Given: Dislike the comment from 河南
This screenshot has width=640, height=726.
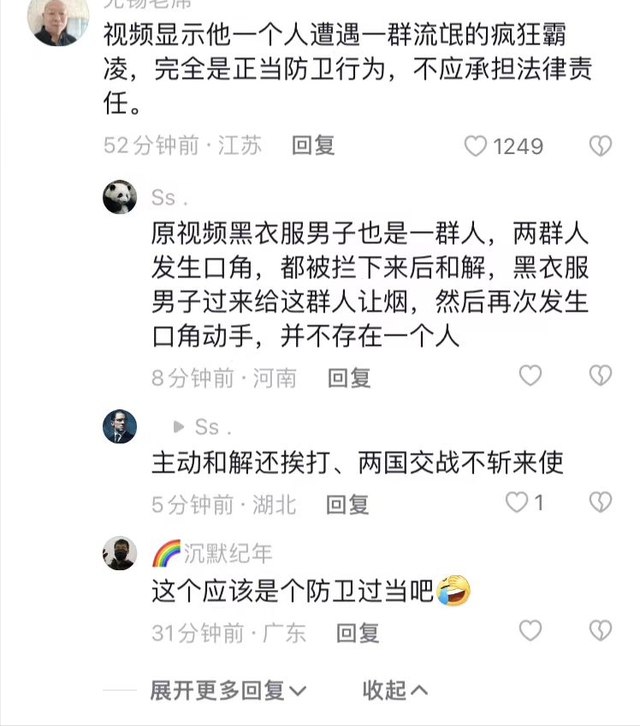Looking at the screenshot, I should [x=599, y=376].
